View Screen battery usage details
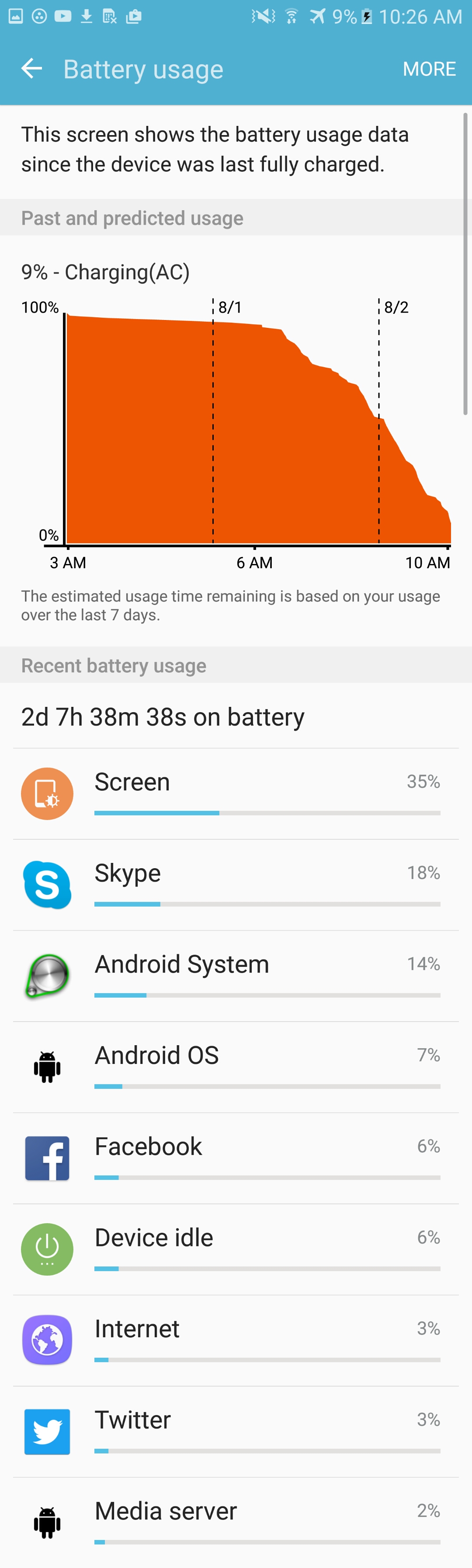Screen dimensions: 472x1568 tap(236, 793)
